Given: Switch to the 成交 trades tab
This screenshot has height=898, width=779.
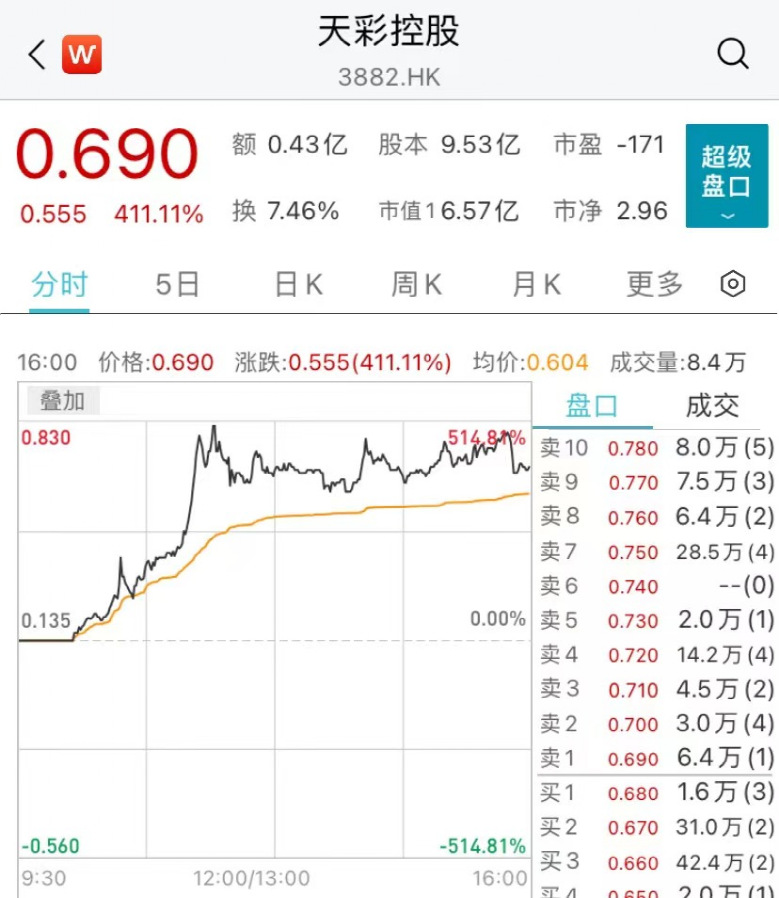Looking at the screenshot, I should tap(712, 405).
